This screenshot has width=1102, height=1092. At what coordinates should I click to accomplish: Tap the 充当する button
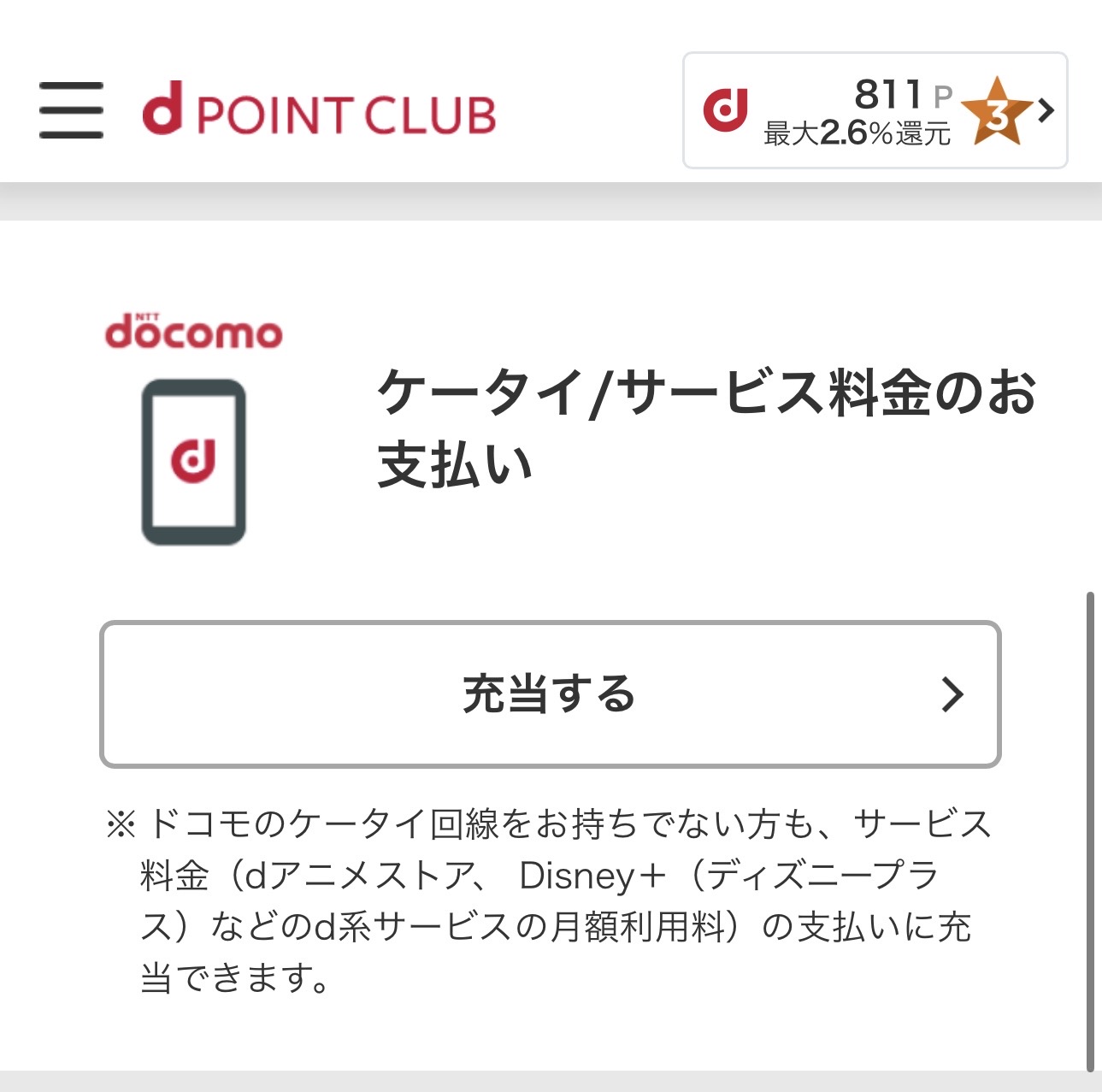[550, 694]
